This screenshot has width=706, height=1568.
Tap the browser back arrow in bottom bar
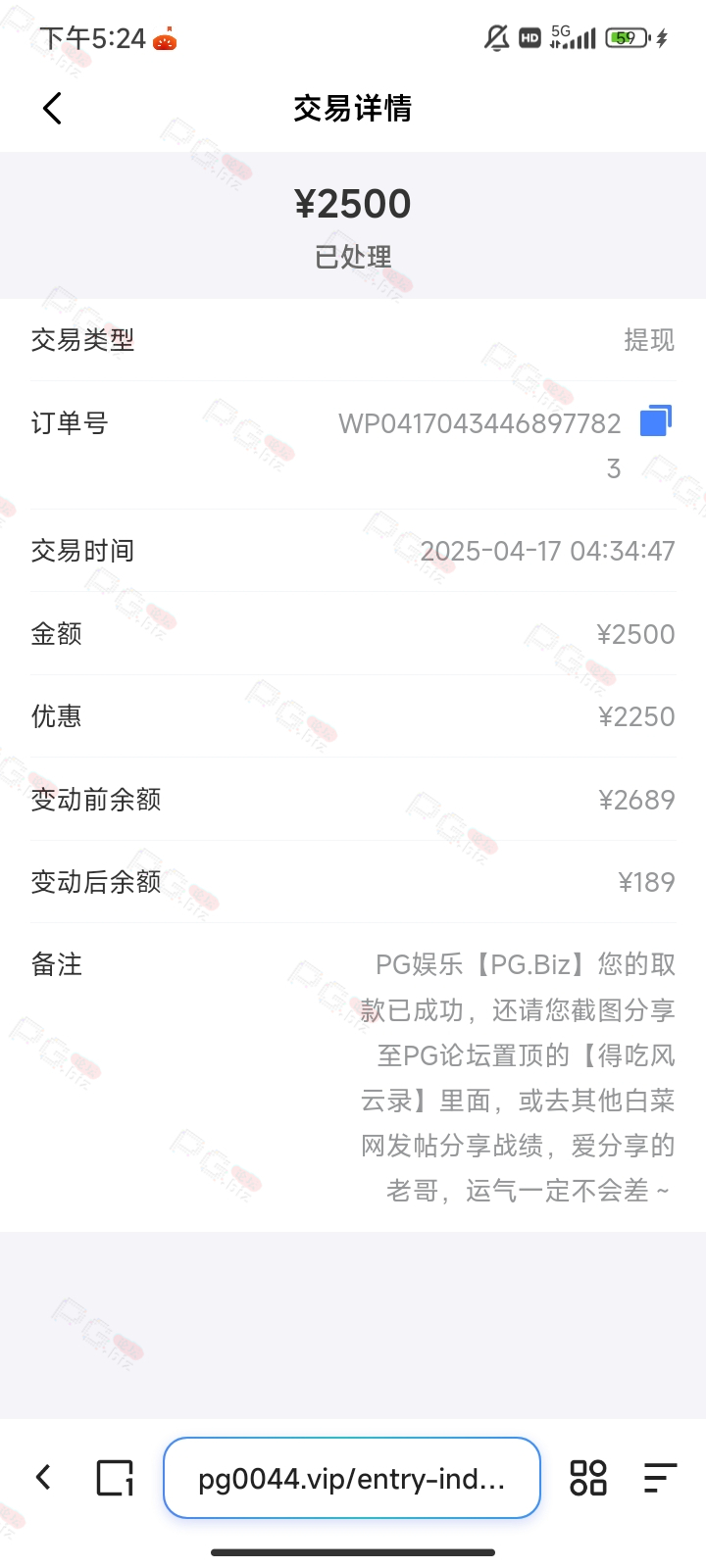tap(43, 1477)
